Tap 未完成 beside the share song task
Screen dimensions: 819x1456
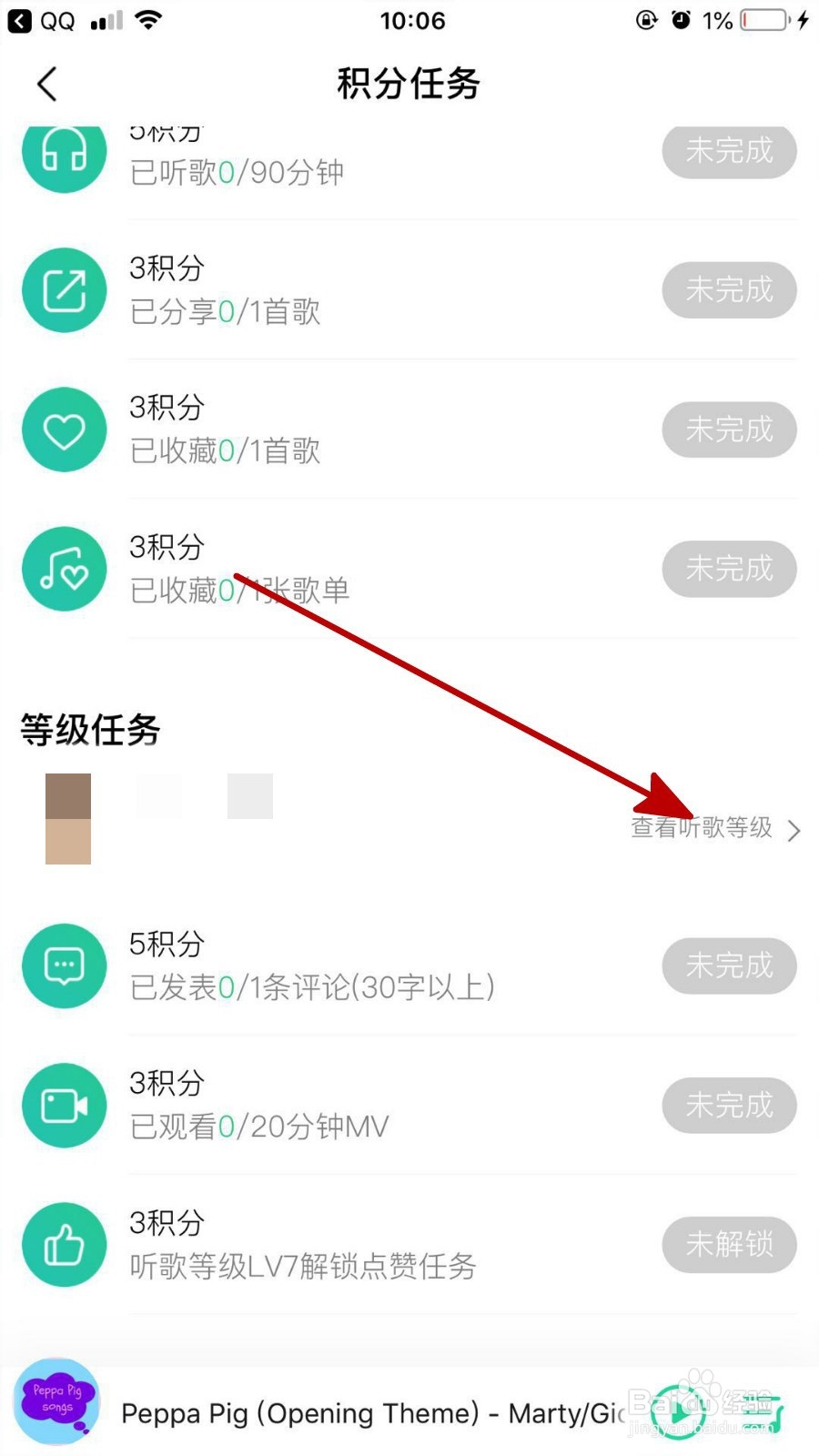click(728, 291)
